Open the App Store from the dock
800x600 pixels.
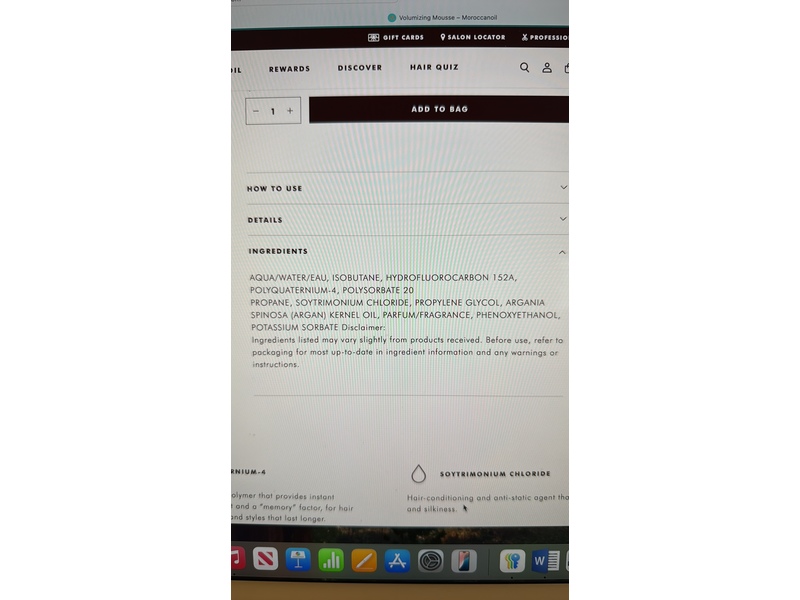[x=397, y=561]
